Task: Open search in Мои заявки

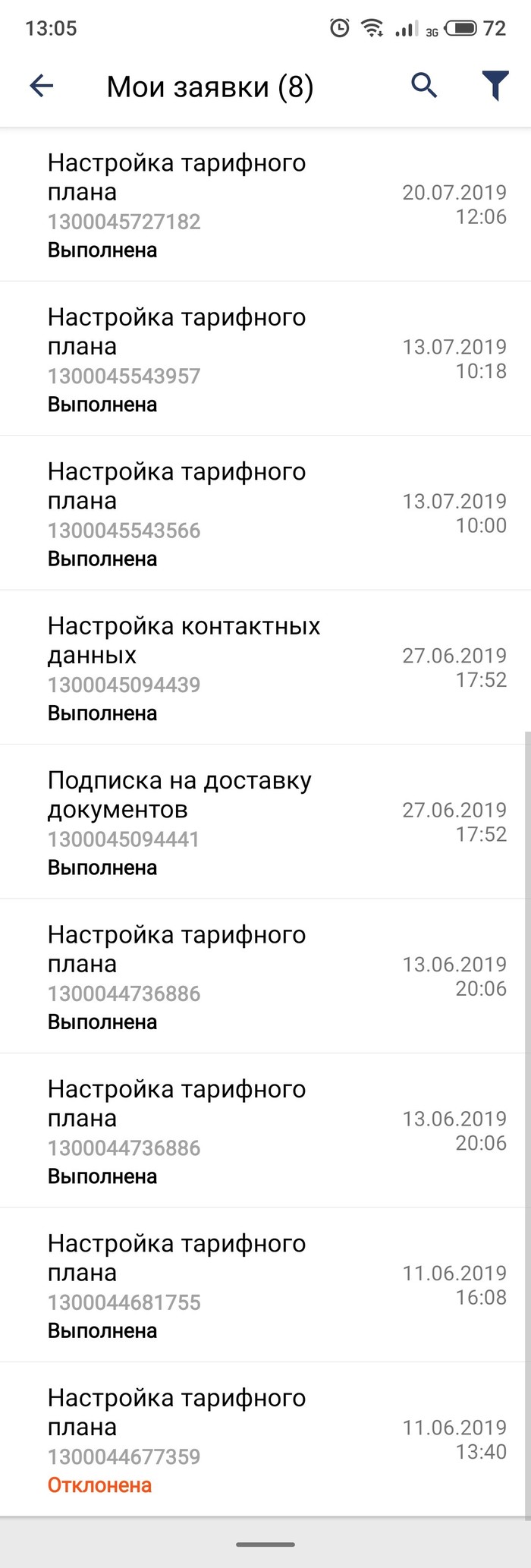Action: click(x=424, y=86)
